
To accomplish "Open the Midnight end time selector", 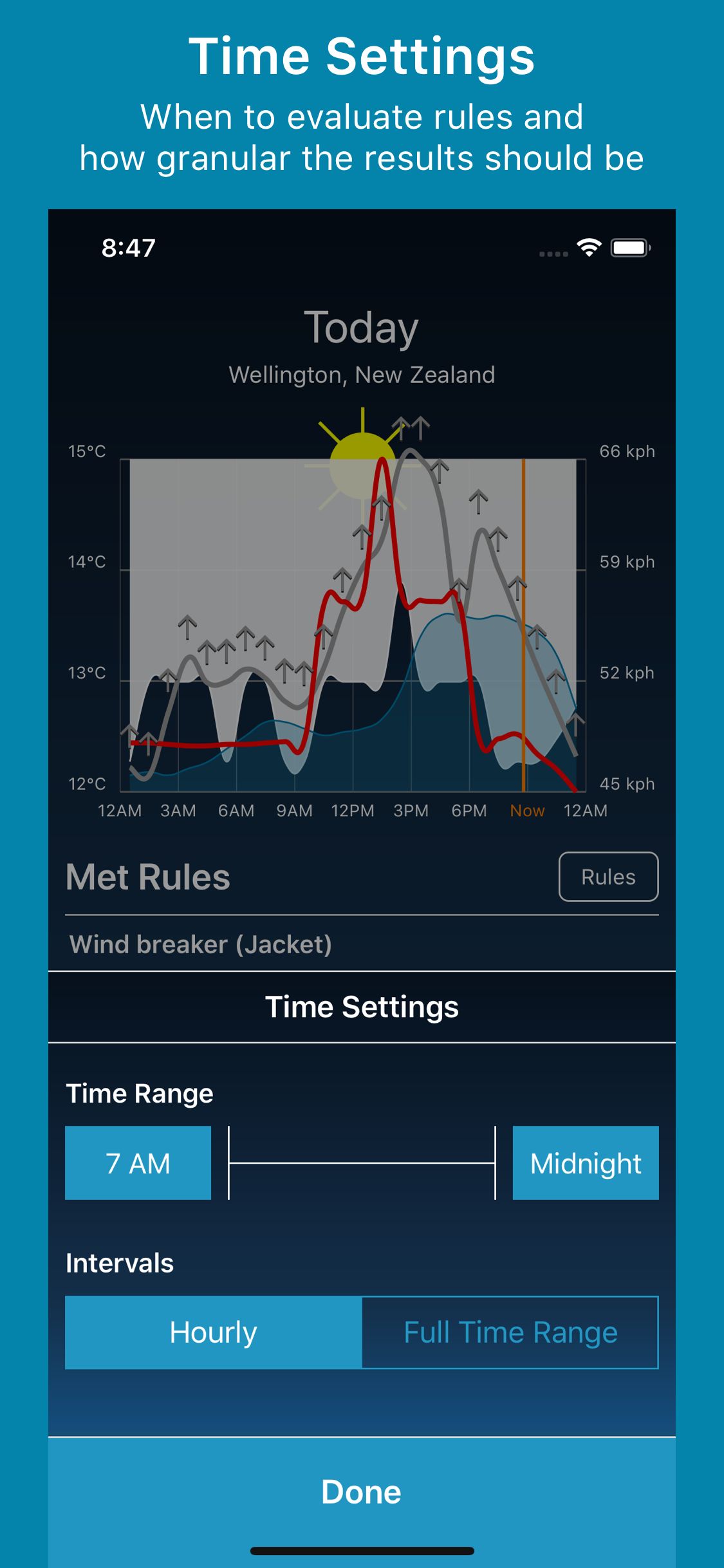I will click(x=585, y=1163).
